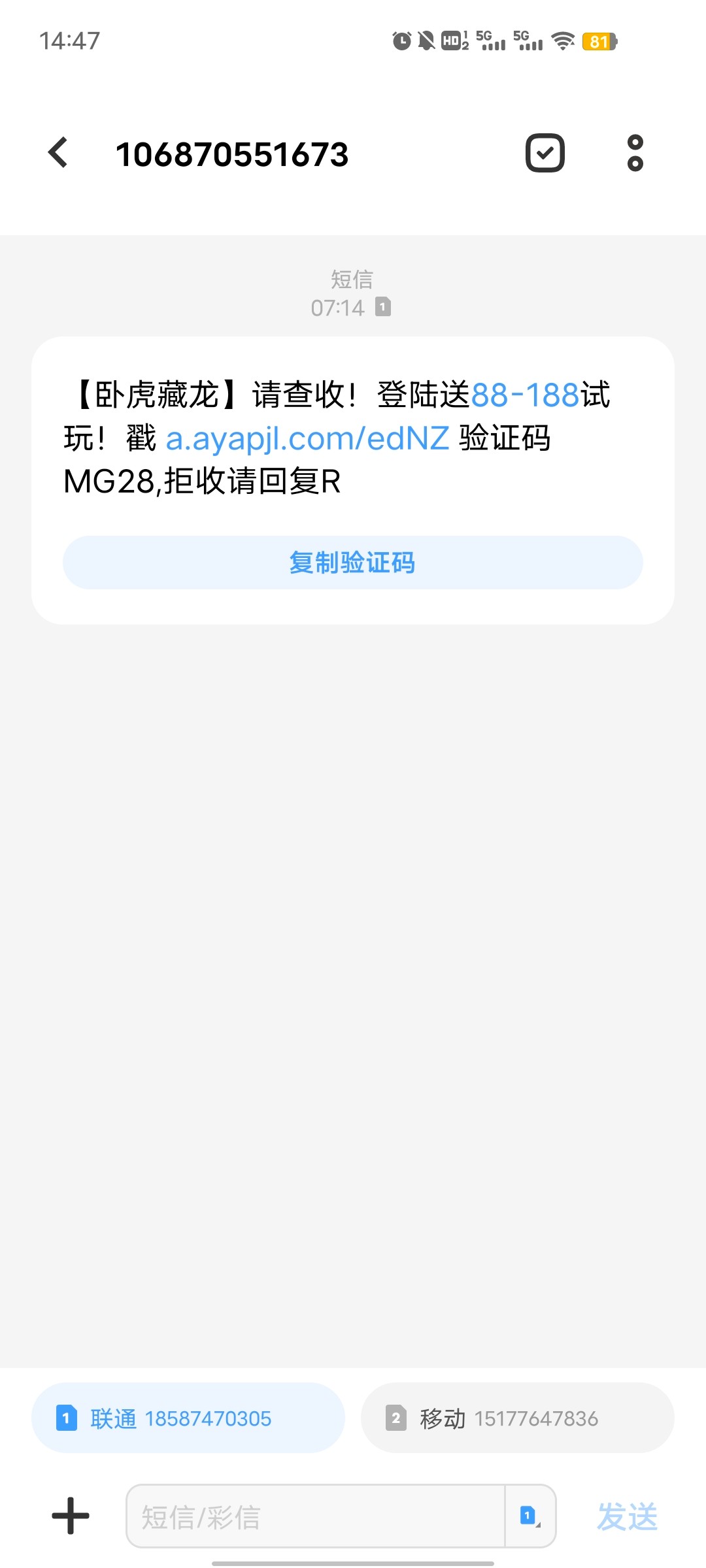Screen dimensions: 706x1568
Task: Tap 发送 to send the message
Action: [627, 1516]
